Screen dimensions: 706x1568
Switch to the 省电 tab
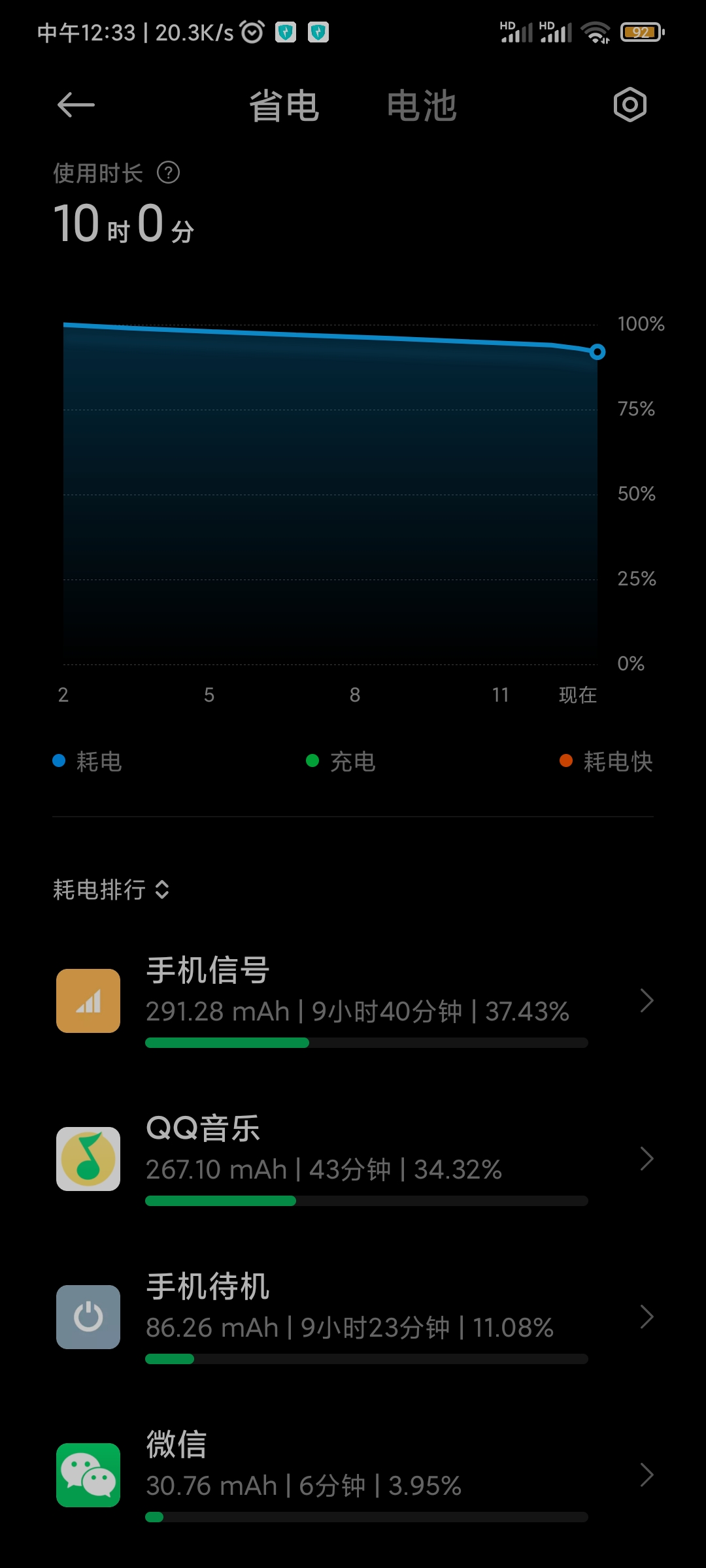coord(284,106)
